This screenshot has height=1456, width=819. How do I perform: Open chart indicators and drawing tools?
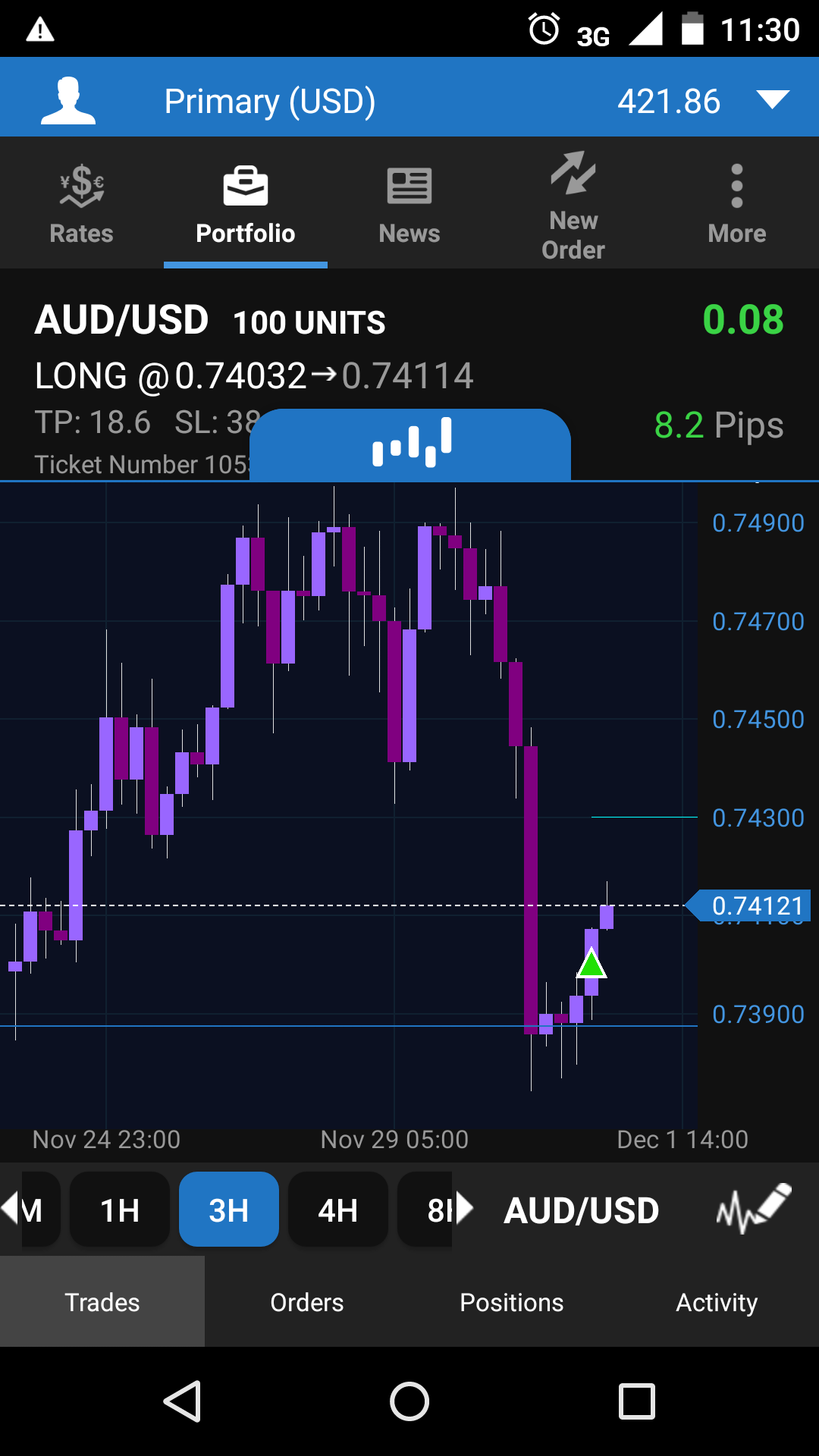point(753,1208)
